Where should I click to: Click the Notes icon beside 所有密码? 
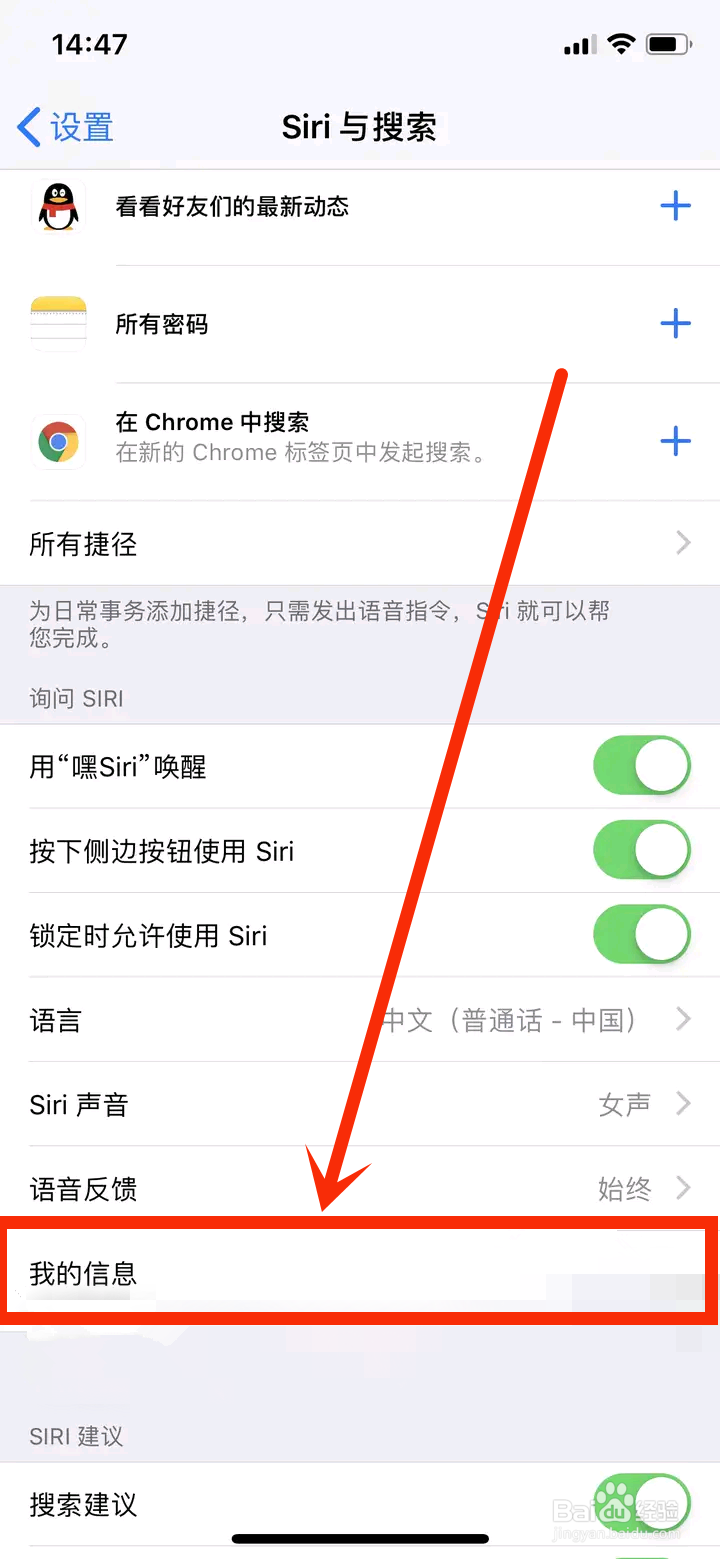[58, 324]
